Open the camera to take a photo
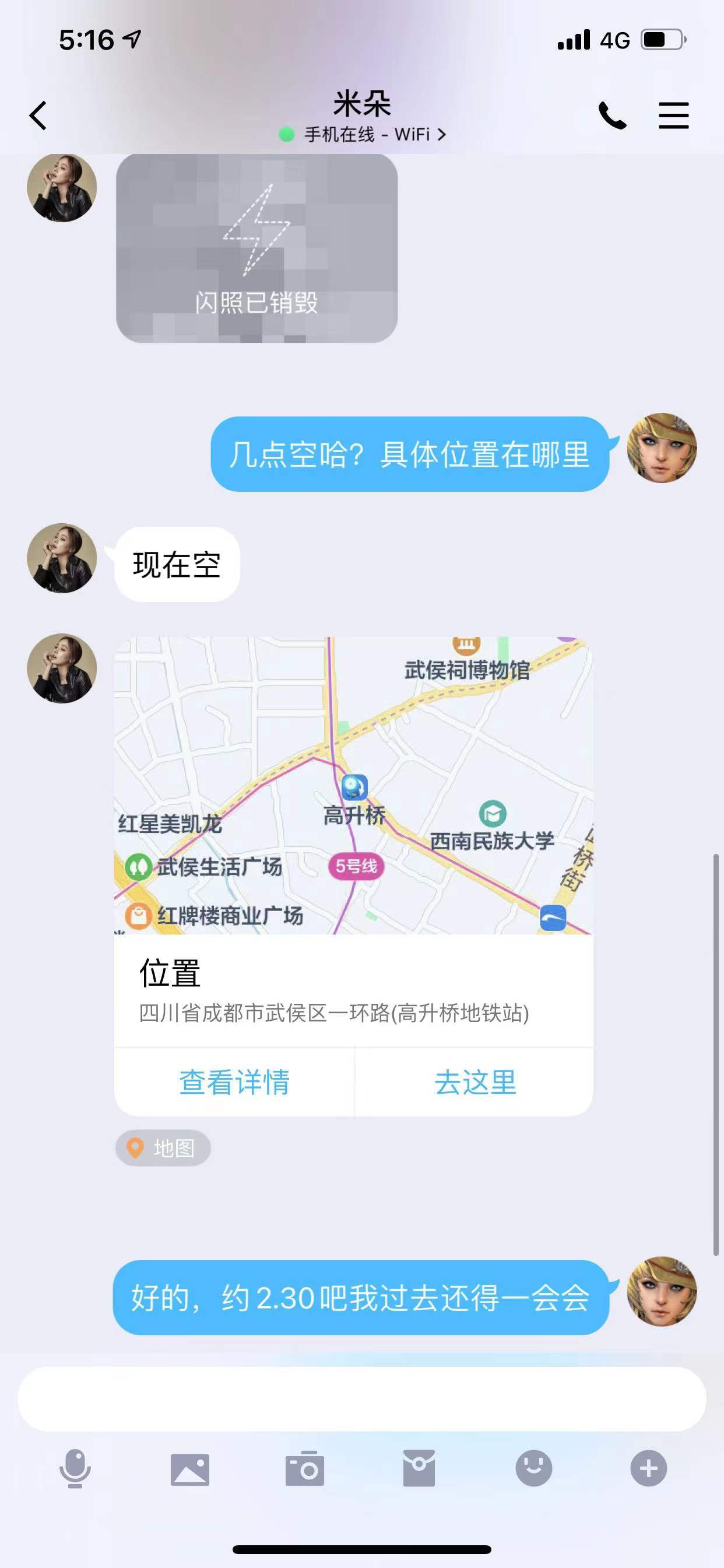 [304, 1469]
